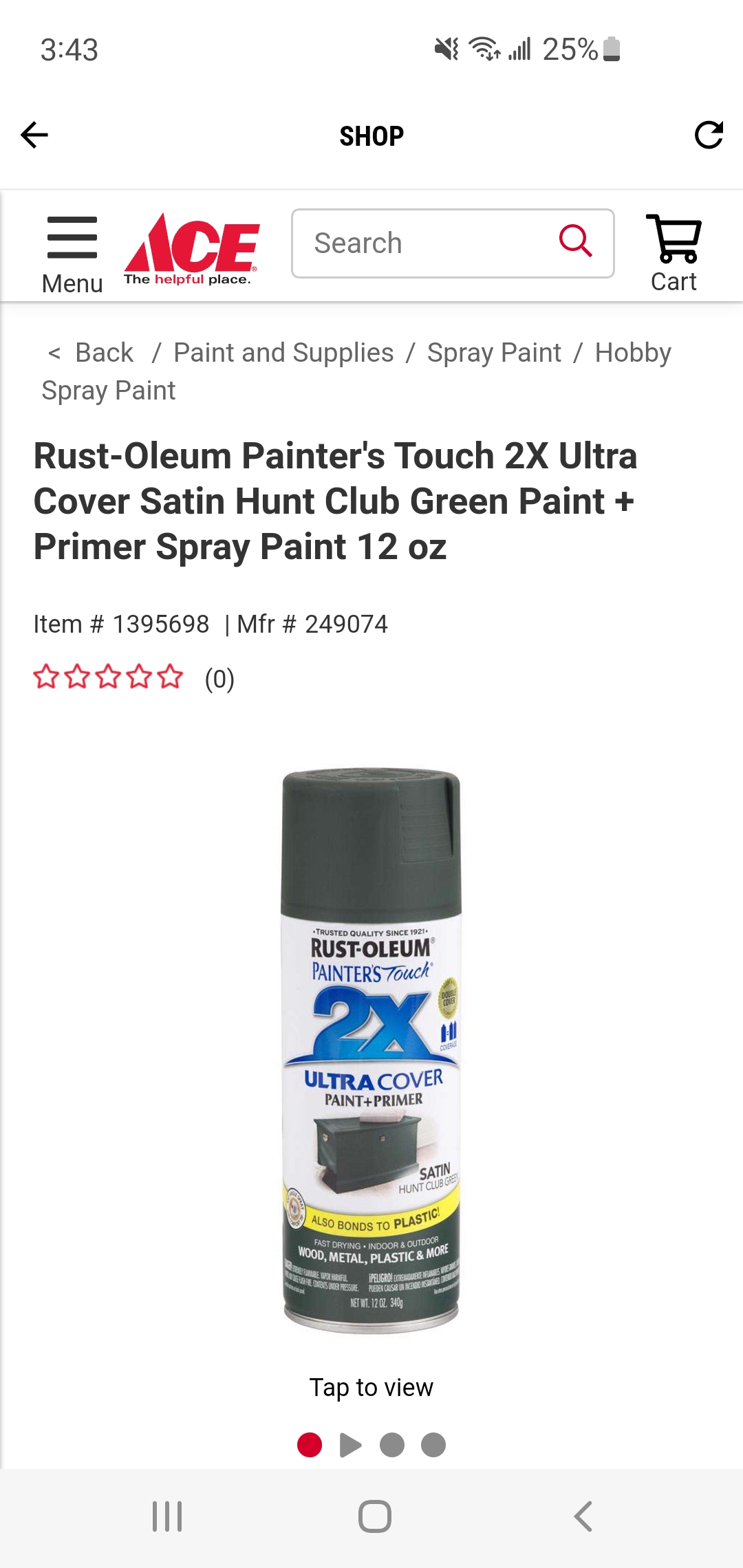Jump to the fourth image dot

pos(433,1445)
